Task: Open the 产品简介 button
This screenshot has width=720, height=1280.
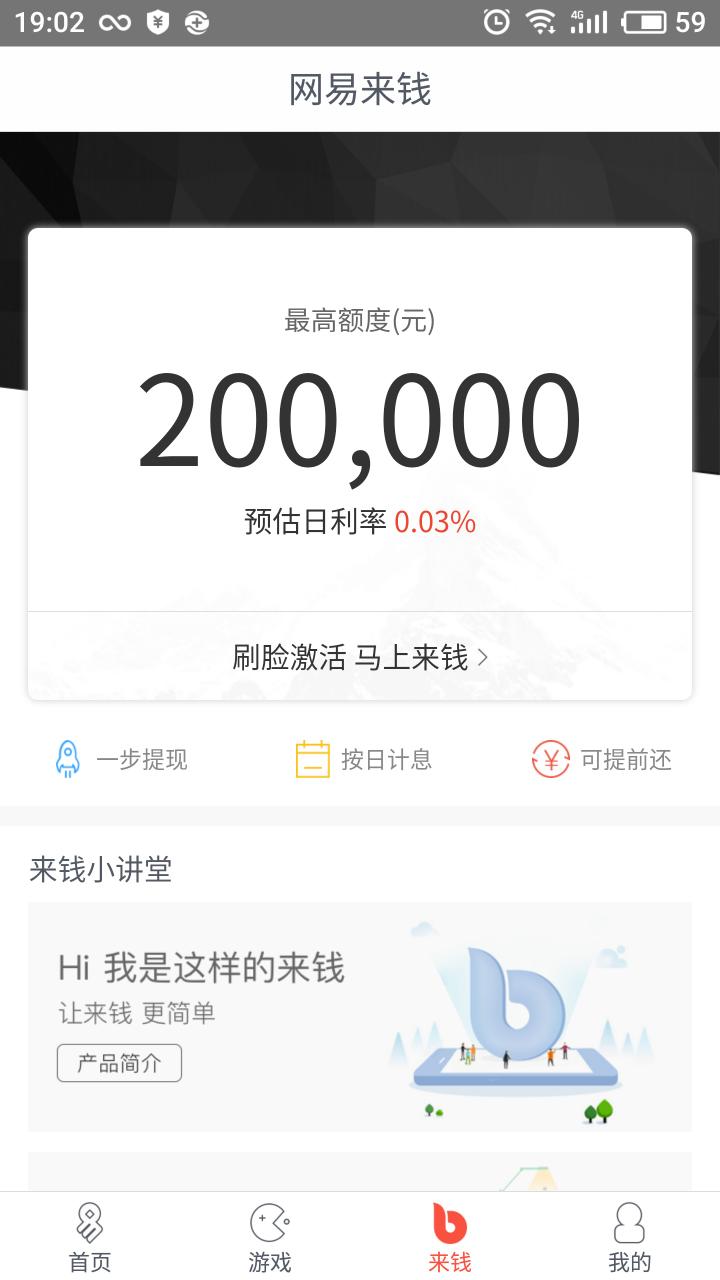Action: (x=119, y=1063)
